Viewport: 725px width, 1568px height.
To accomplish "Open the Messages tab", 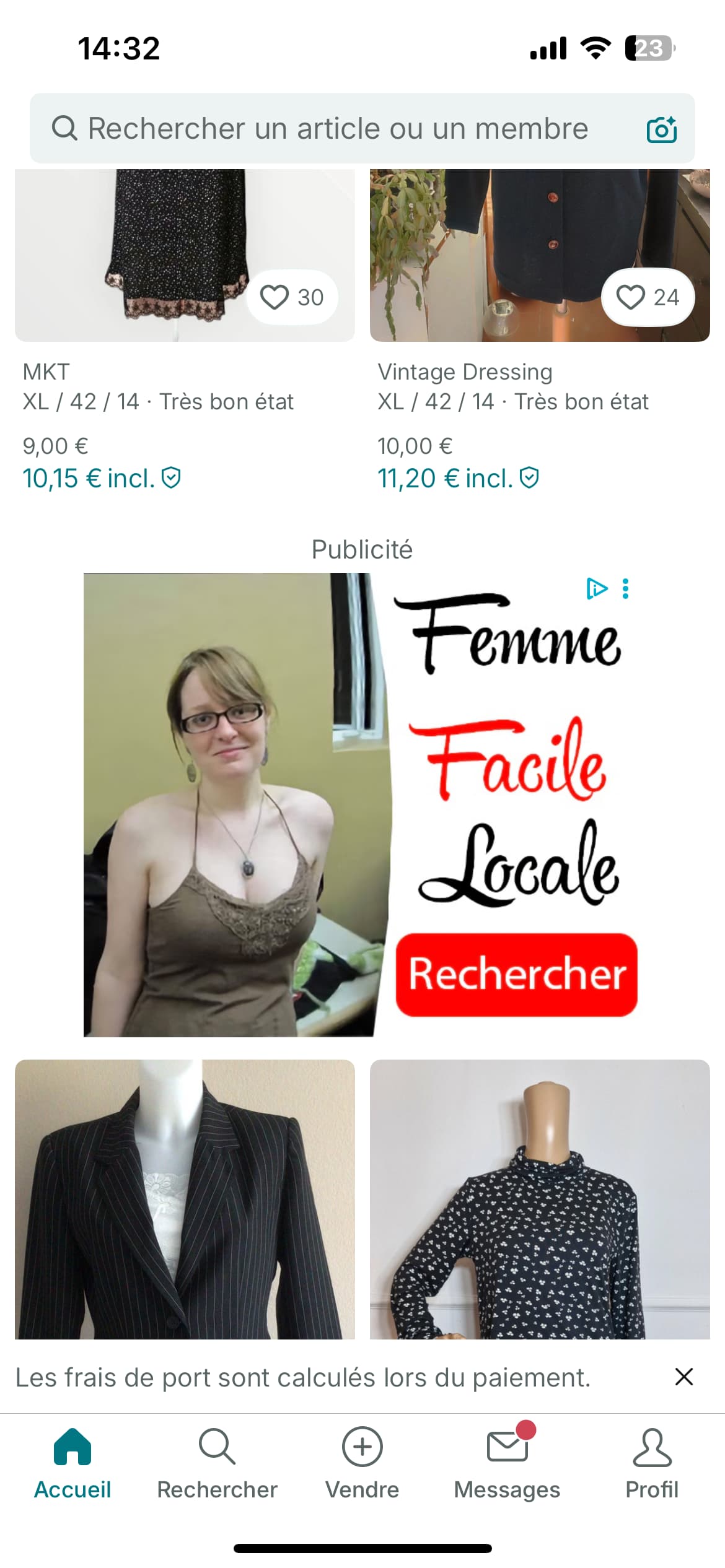I will (x=507, y=1462).
